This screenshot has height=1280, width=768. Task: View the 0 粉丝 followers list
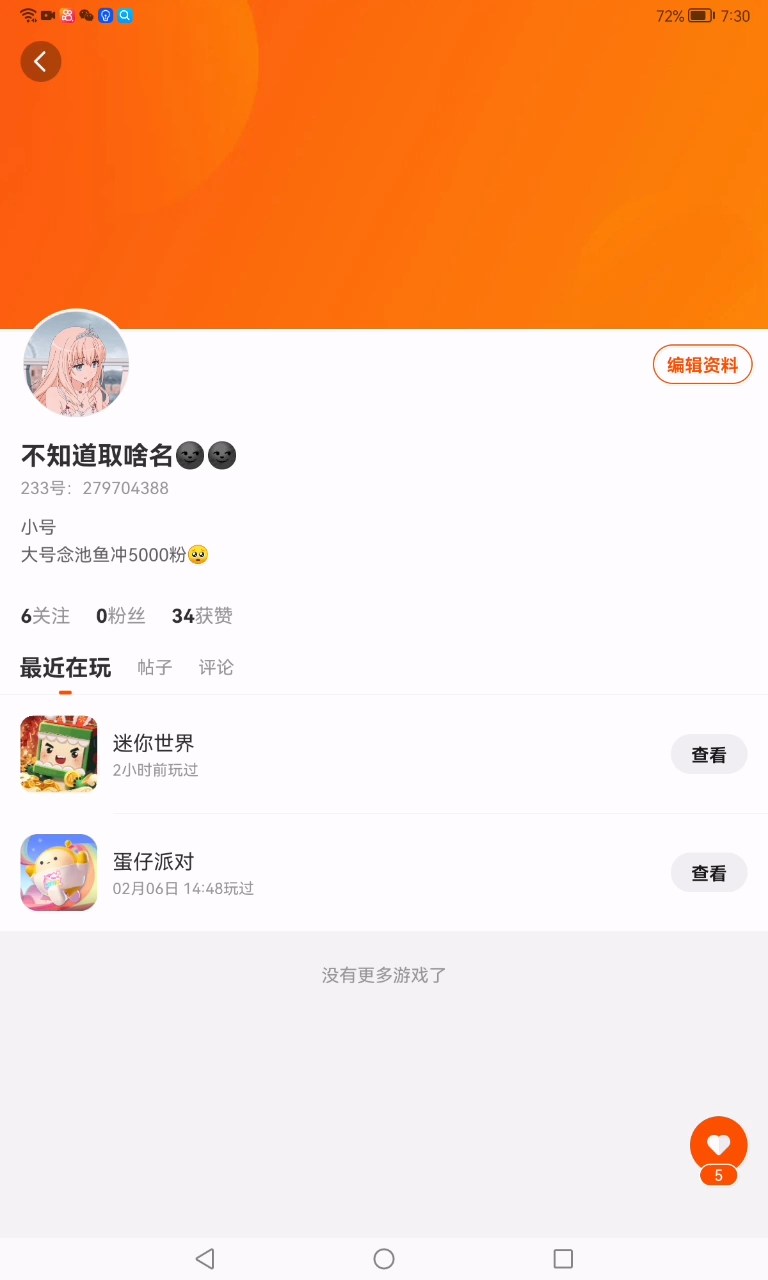pos(121,616)
